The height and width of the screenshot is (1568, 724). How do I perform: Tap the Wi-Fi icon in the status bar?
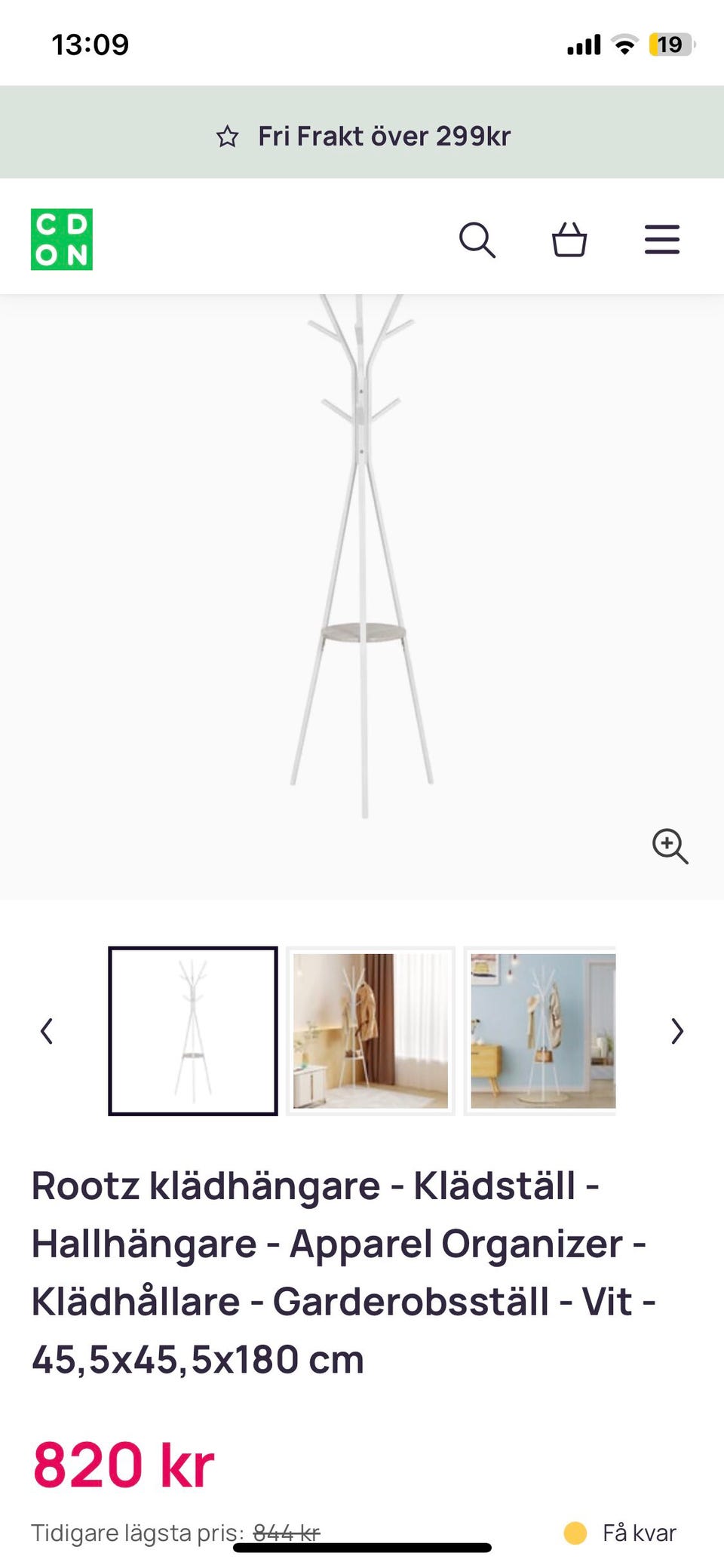pyautogui.click(x=624, y=44)
